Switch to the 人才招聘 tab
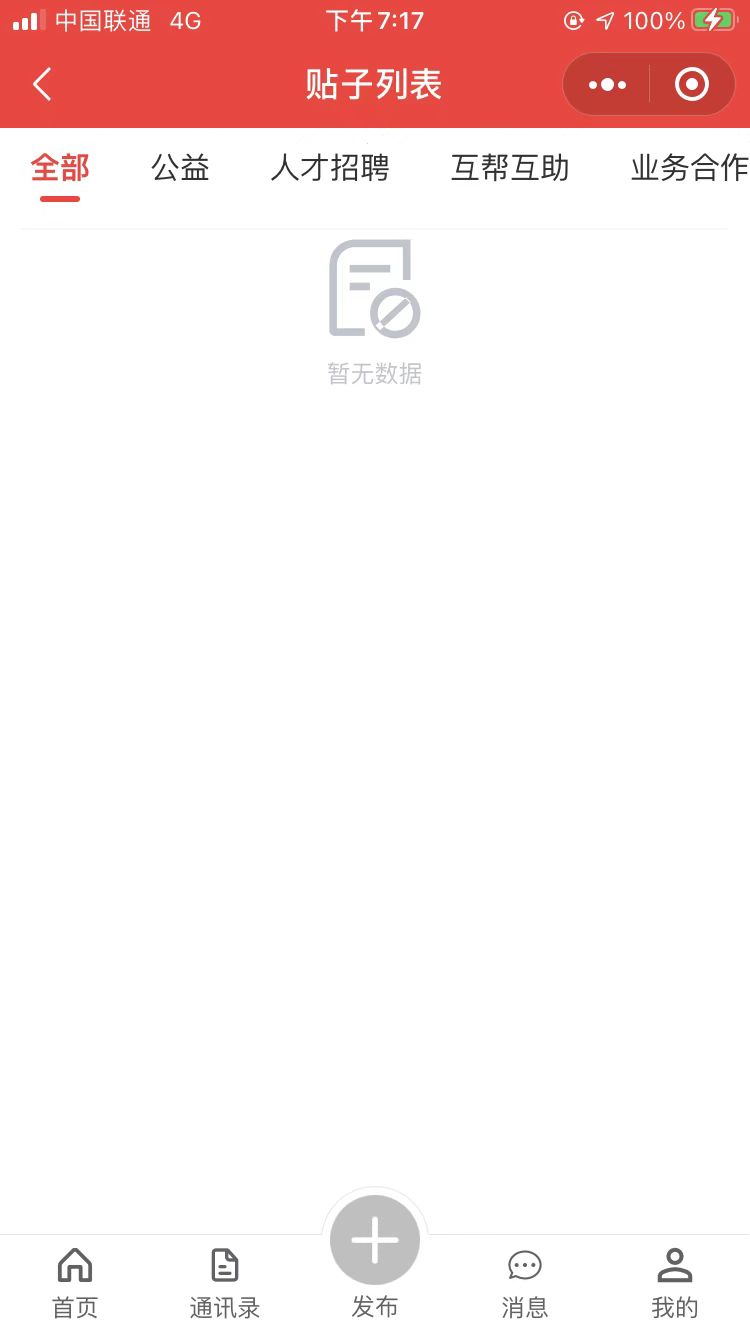 pos(330,168)
